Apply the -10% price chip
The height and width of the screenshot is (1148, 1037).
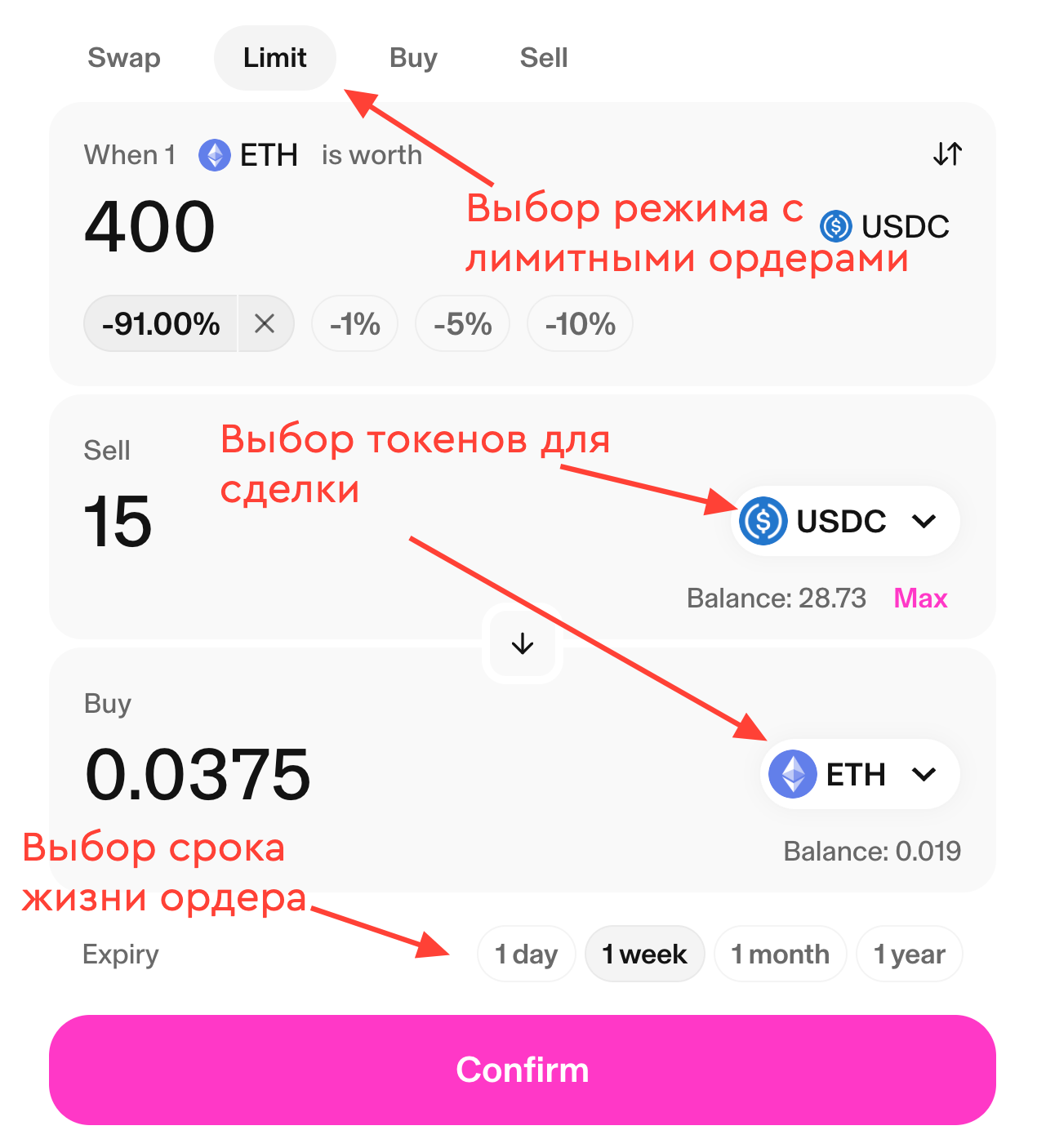coord(580,324)
